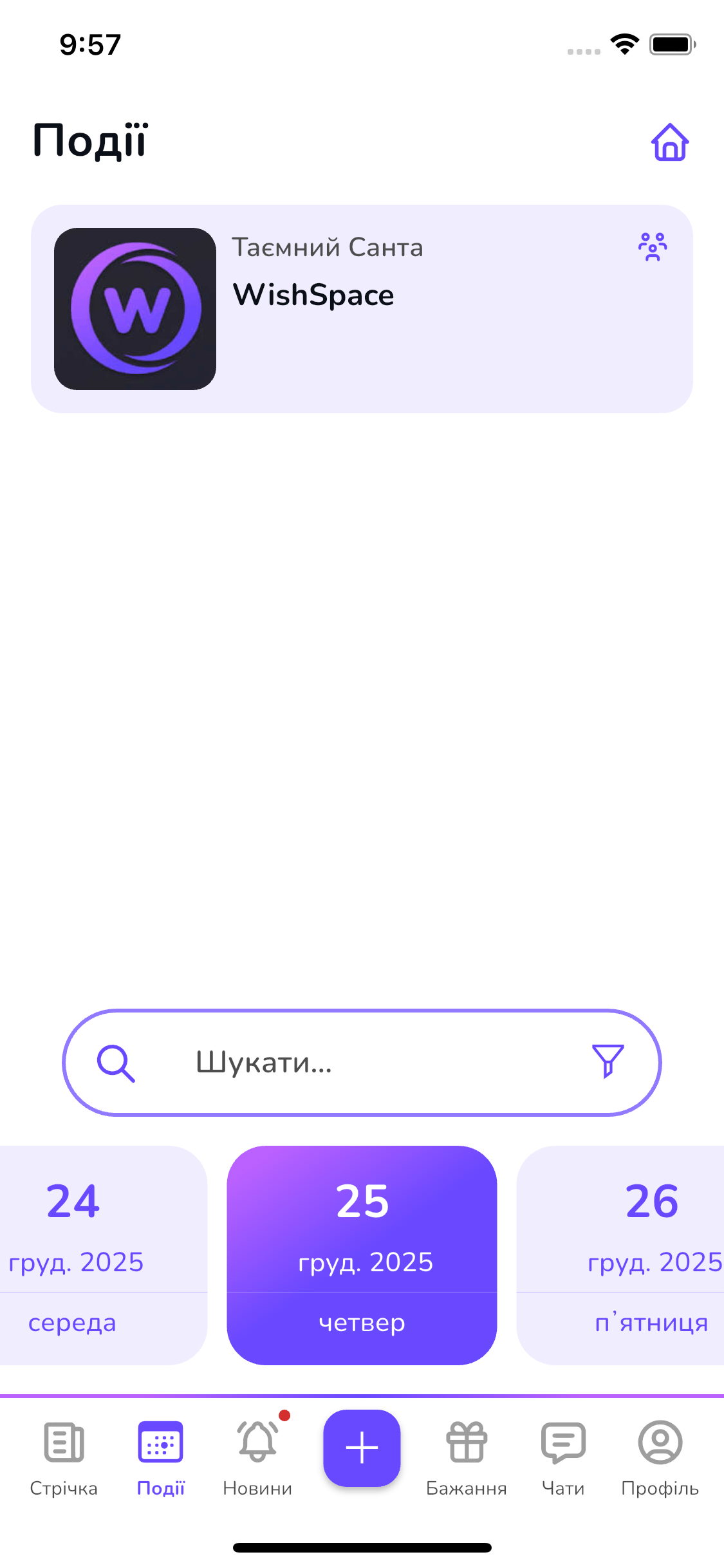Tap the home icon in the header
This screenshot has height=1568, width=724.
[x=670, y=142]
